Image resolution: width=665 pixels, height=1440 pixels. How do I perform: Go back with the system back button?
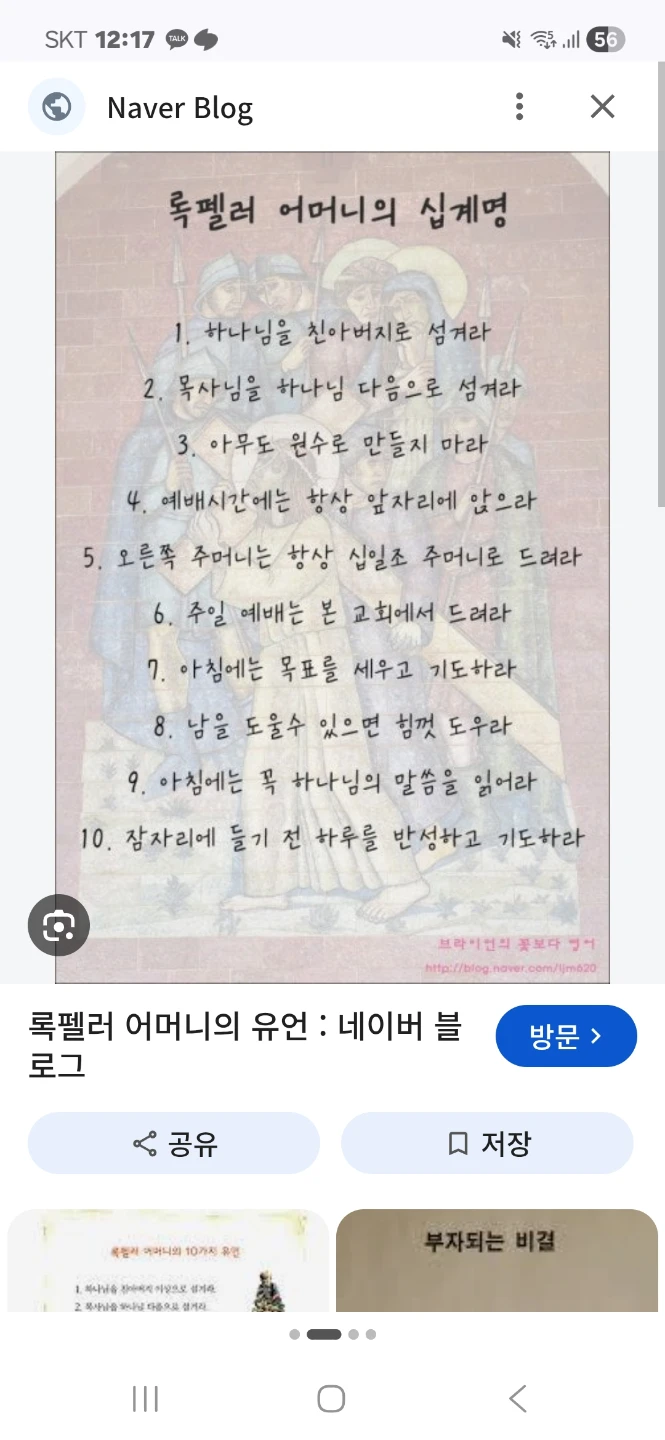(517, 1398)
